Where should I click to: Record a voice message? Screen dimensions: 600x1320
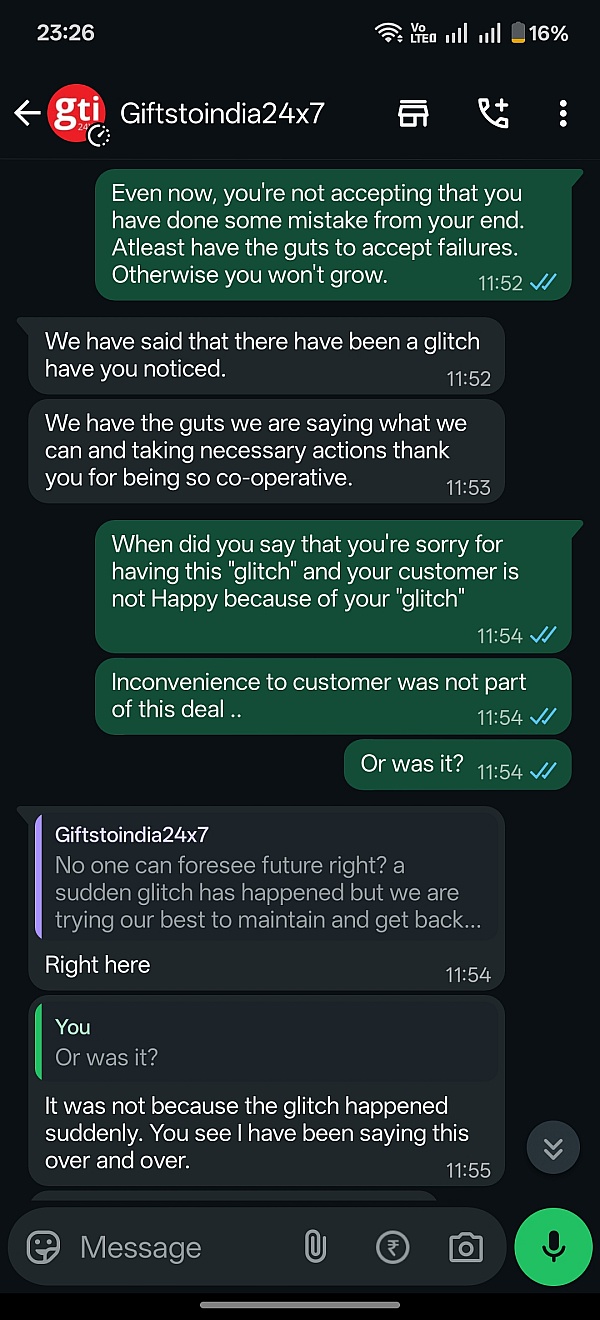point(553,1247)
